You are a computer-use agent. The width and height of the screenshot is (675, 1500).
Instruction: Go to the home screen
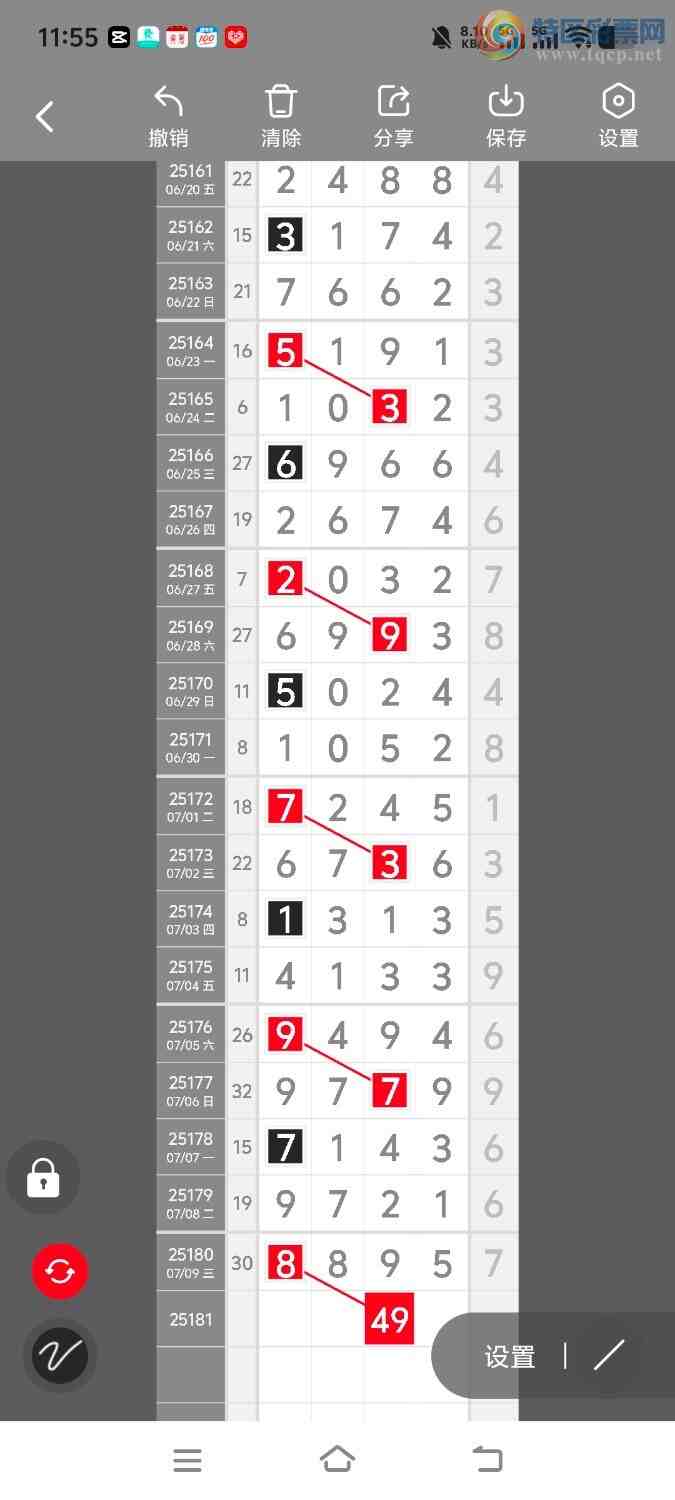337,1461
